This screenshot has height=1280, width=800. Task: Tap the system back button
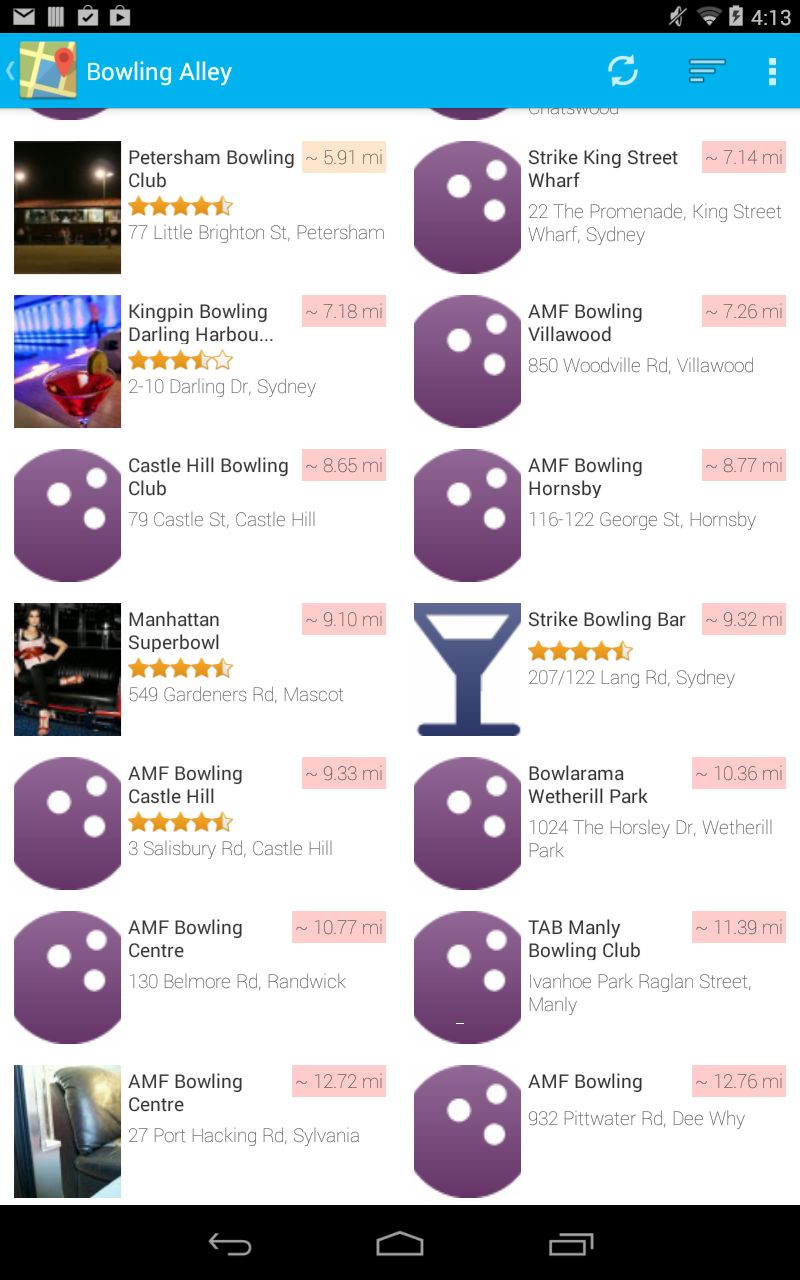(x=229, y=1243)
